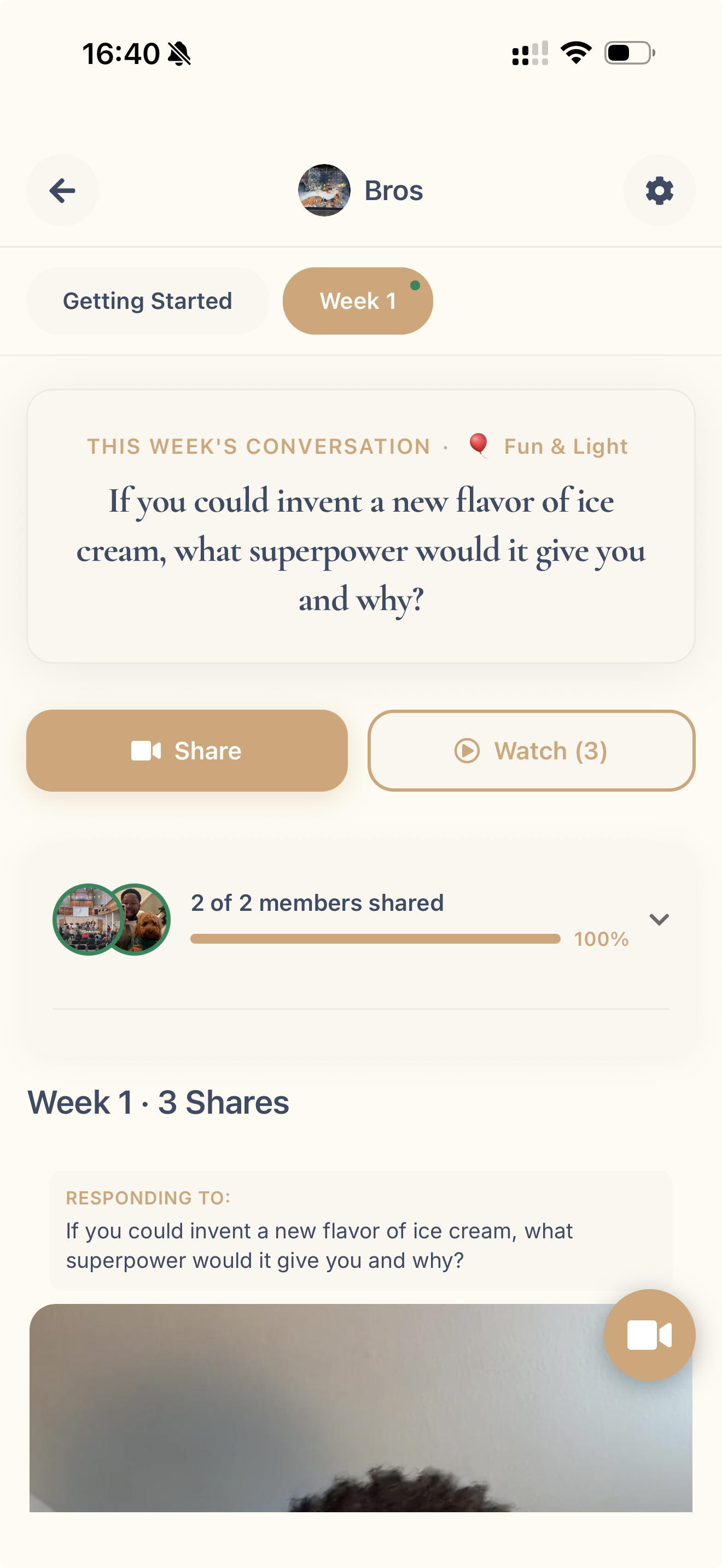Switch to the Getting Started tab
The image size is (722, 1568).
(147, 301)
